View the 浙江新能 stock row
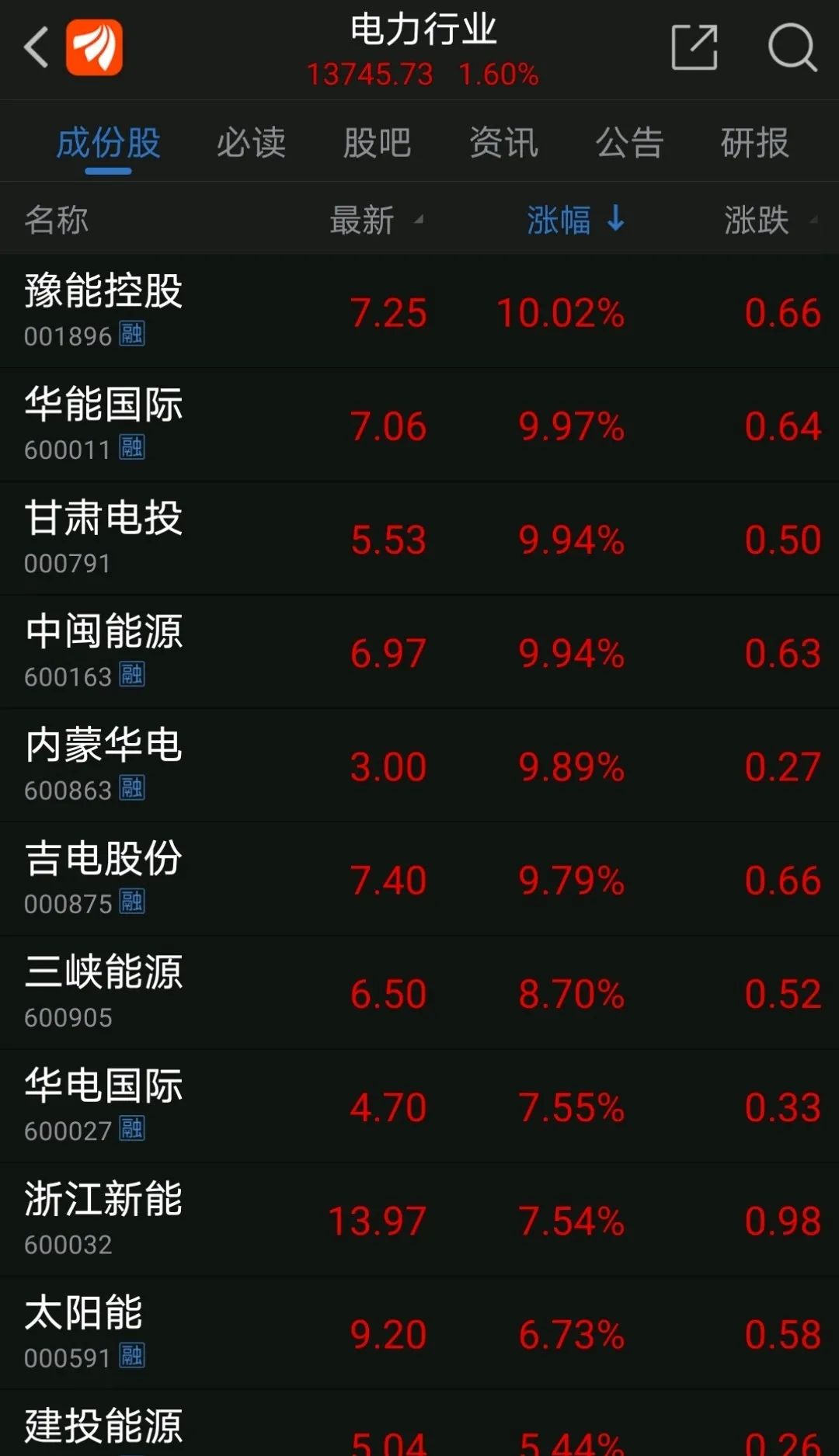839x1456 pixels. [419, 1219]
